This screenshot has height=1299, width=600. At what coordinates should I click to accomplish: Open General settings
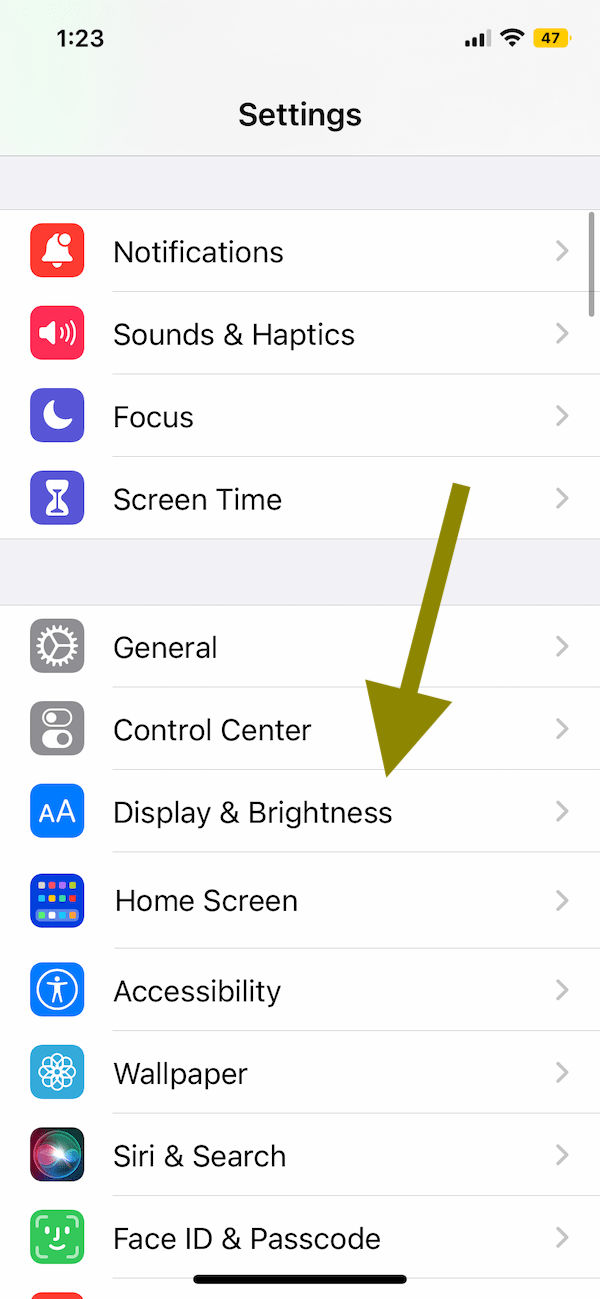300,647
